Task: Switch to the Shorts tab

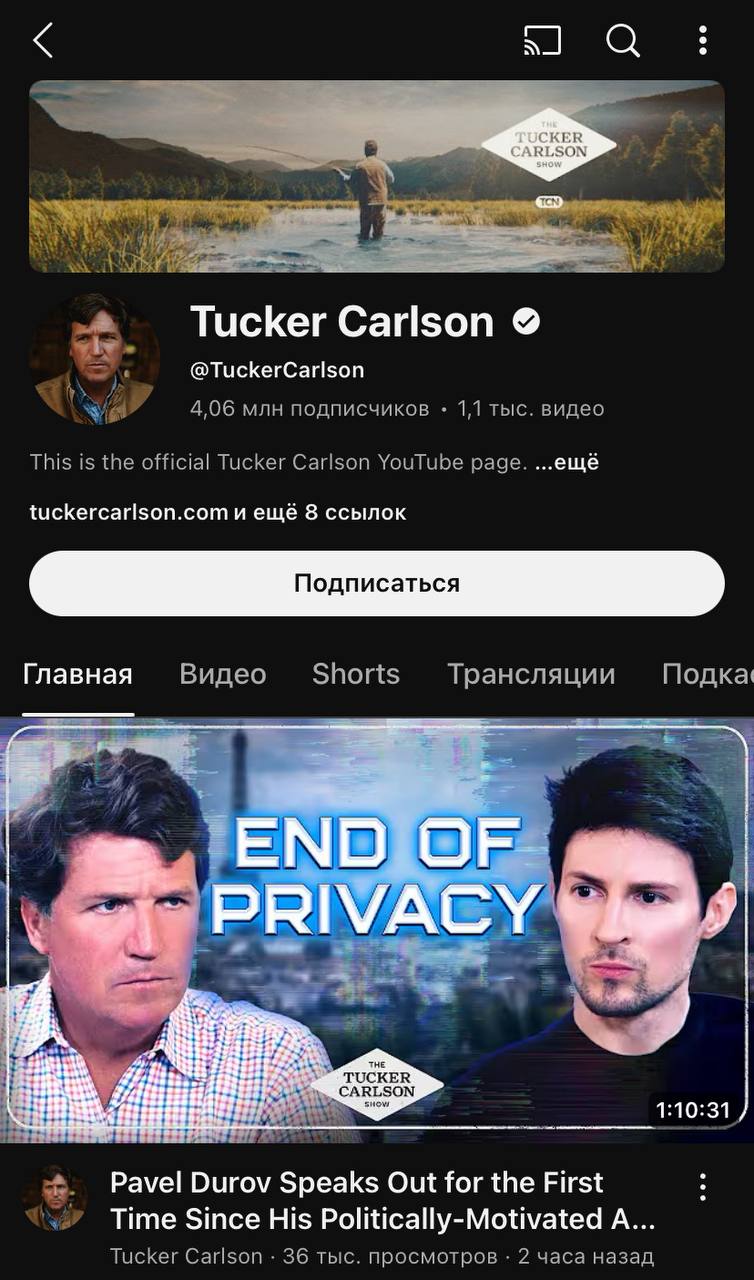Action: [x=355, y=674]
